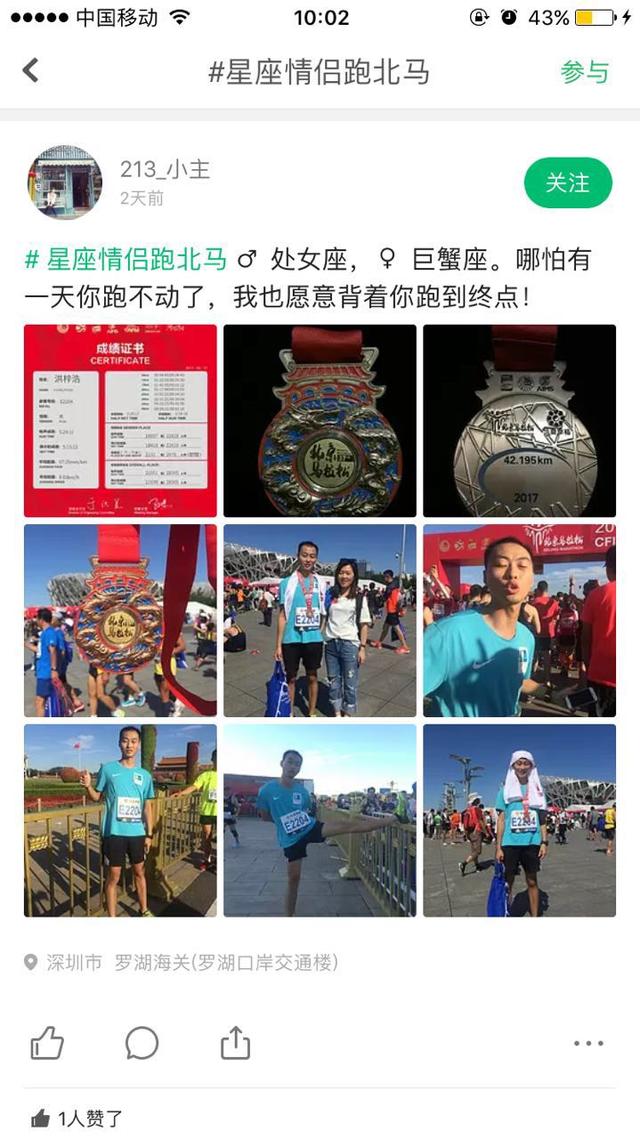Open the colorful medal front photo
This screenshot has width=640, height=1139.
coord(319,421)
